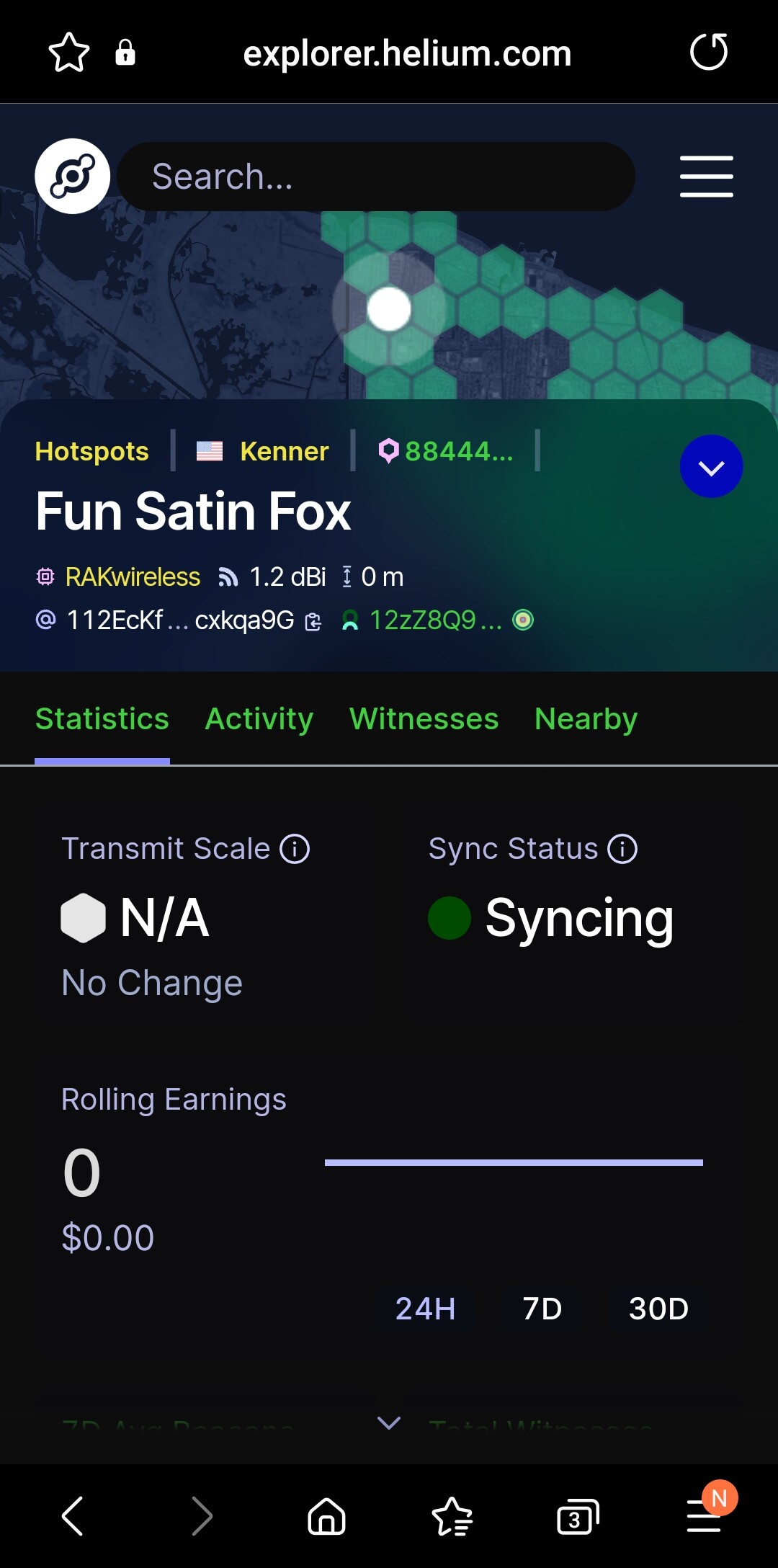778x1568 pixels.
Task: Tap the Search field
Action: (375, 177)
